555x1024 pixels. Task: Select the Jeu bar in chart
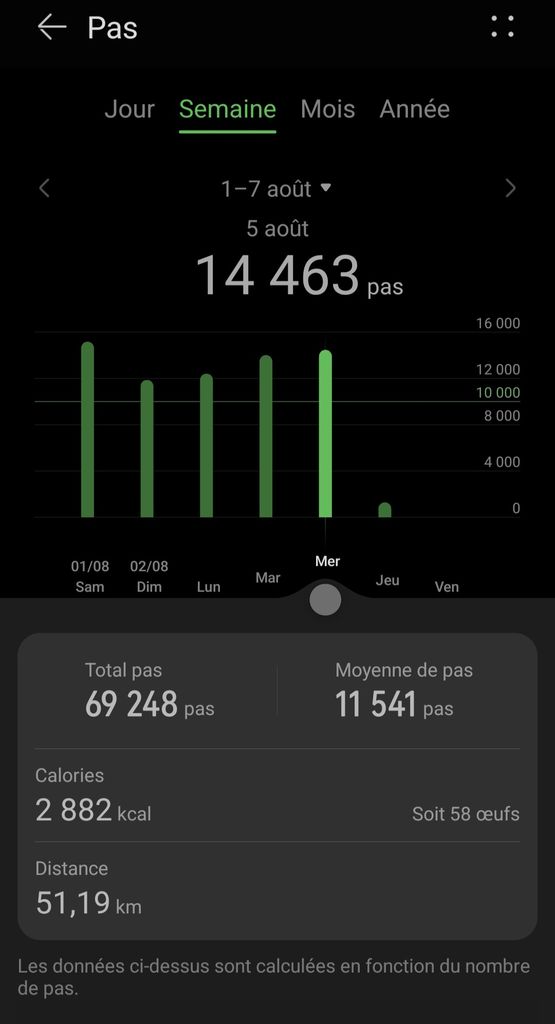click(x=385, y=510)
